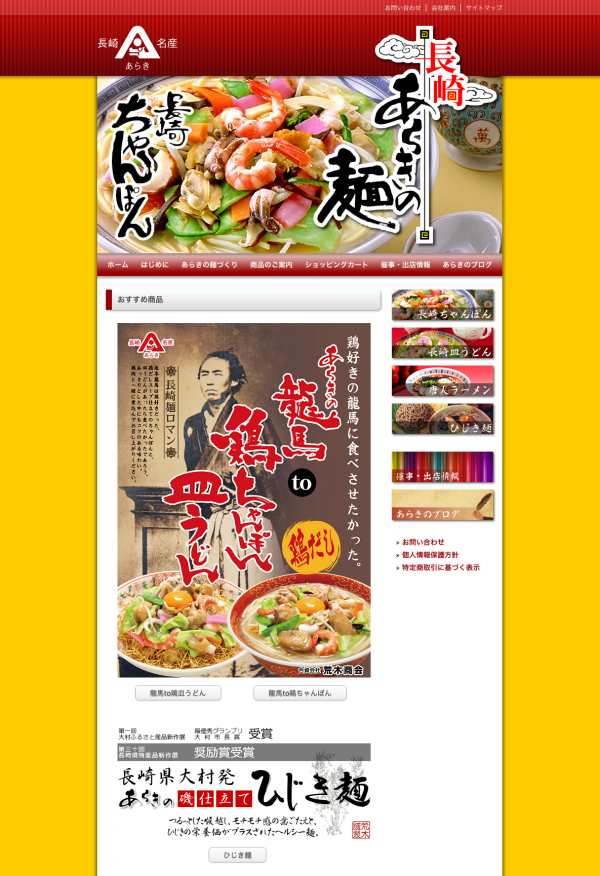The height and width of the screenshot is (876, 600).
Task: Tap the 龍馬to鶏ちゃんぽん button
Action: 300,693
